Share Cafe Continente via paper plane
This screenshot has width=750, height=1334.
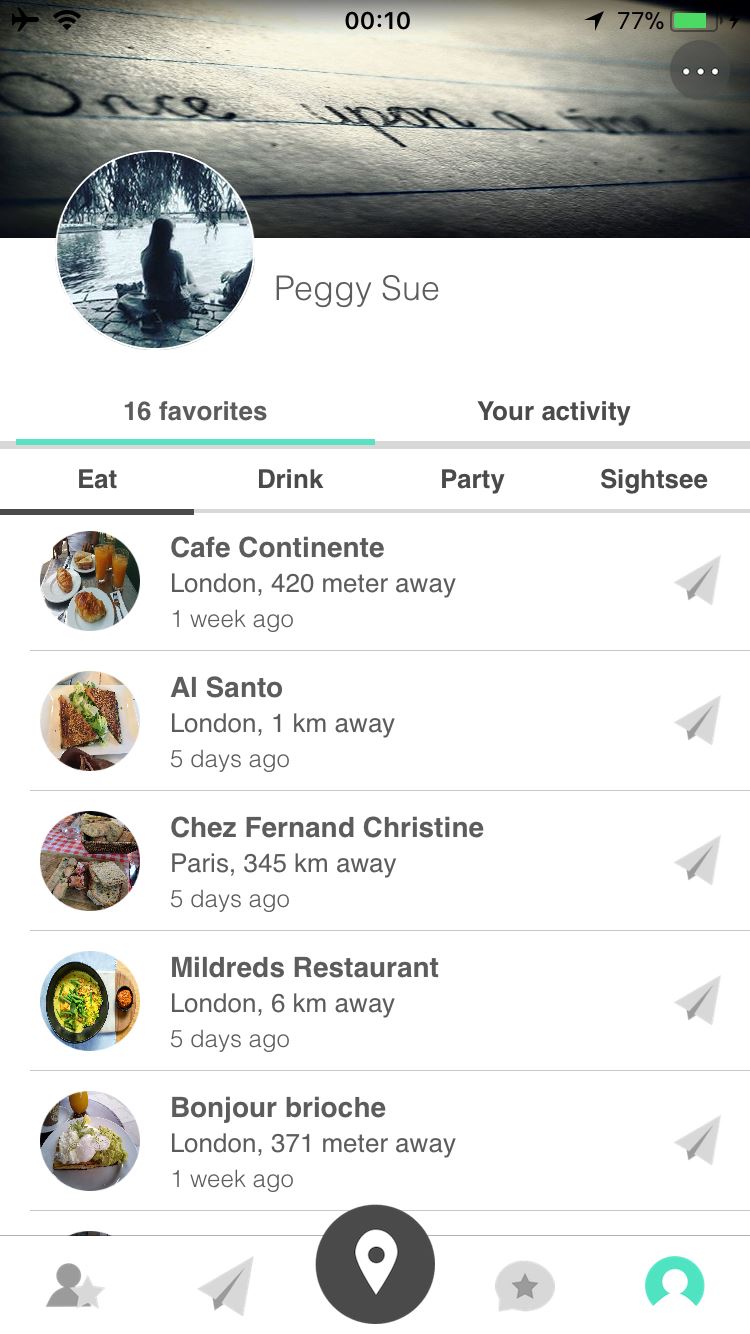tap(698, 581)
